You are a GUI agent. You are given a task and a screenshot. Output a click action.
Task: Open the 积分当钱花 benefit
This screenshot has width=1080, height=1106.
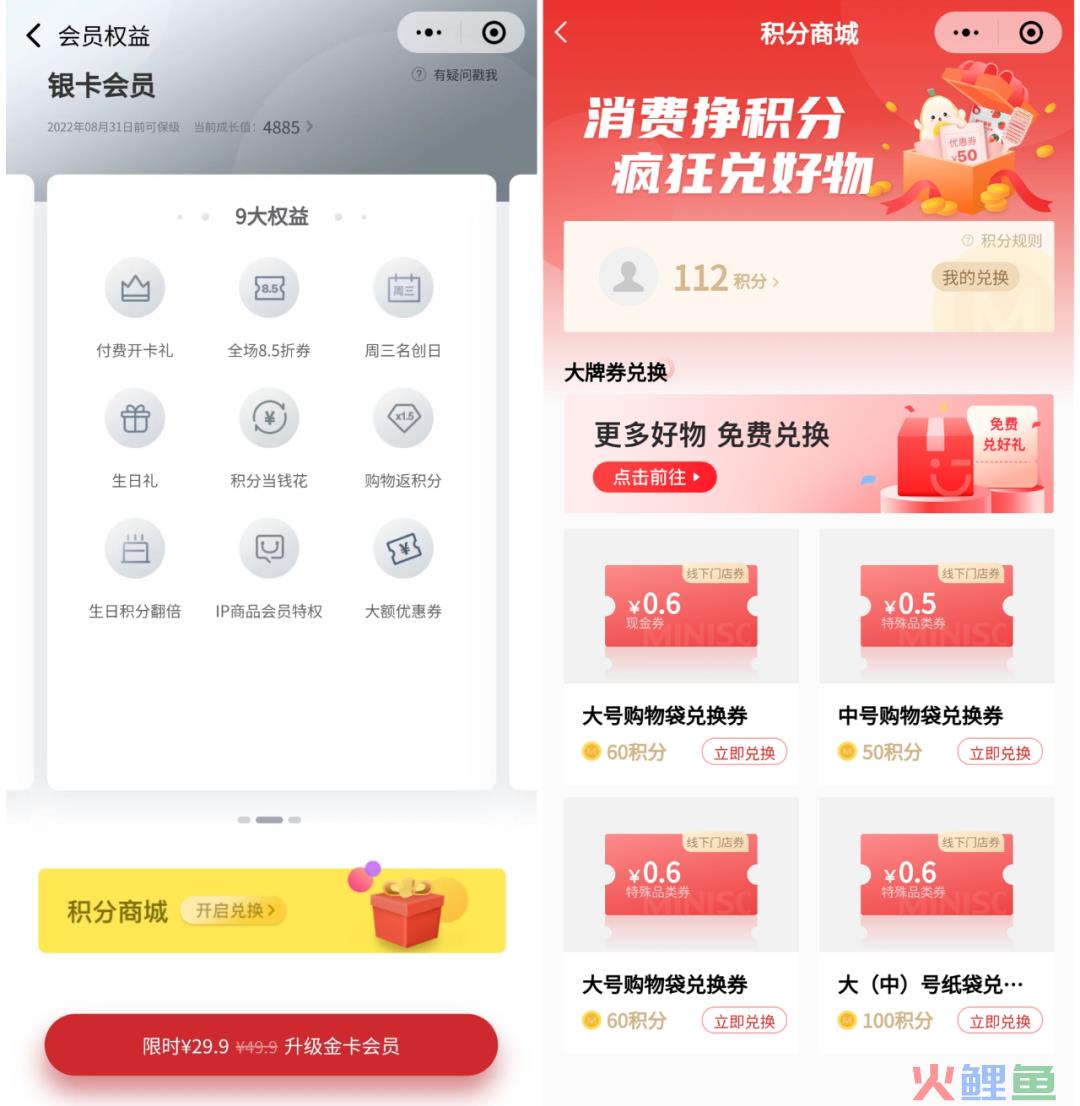[268, 419]
